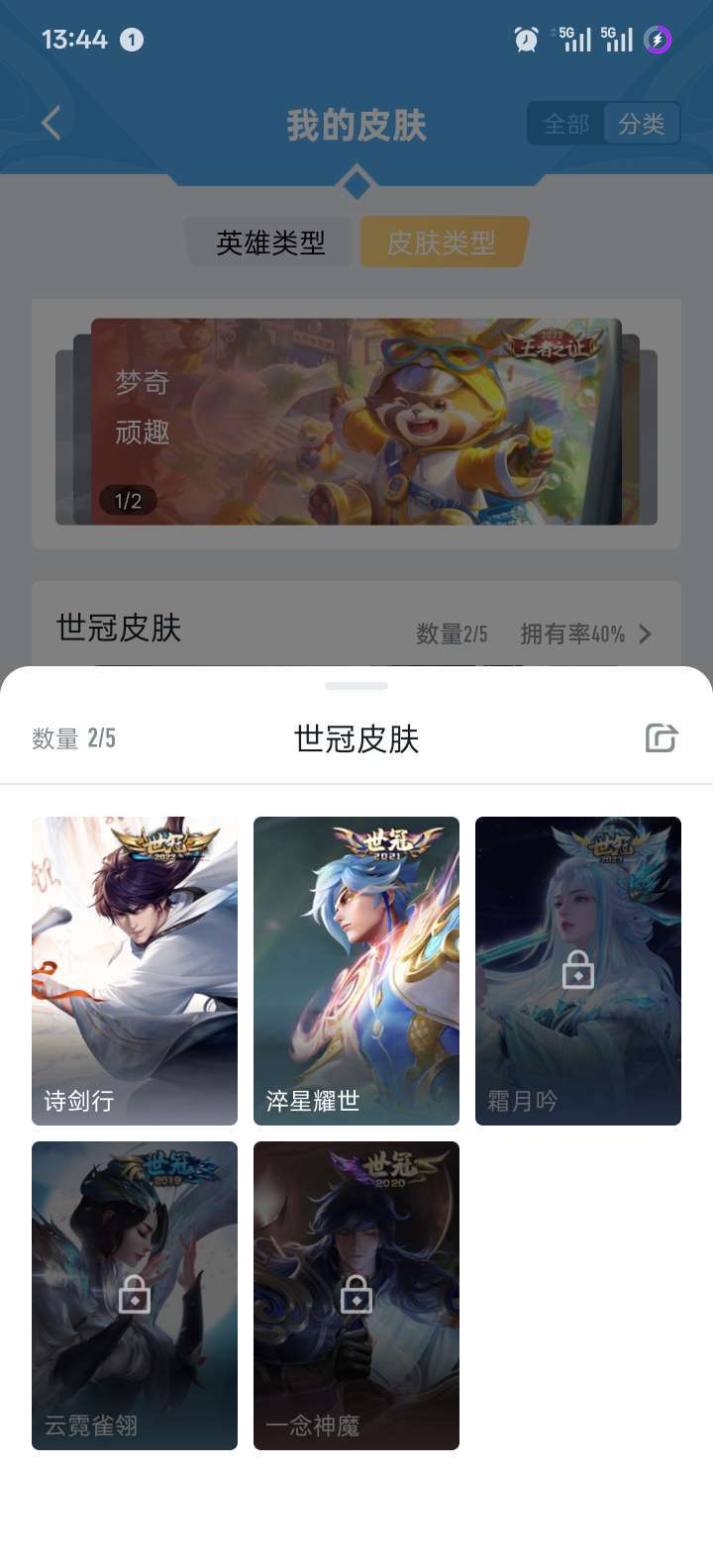
Task: Select the 分类 view
Action: tap(642, 124)
